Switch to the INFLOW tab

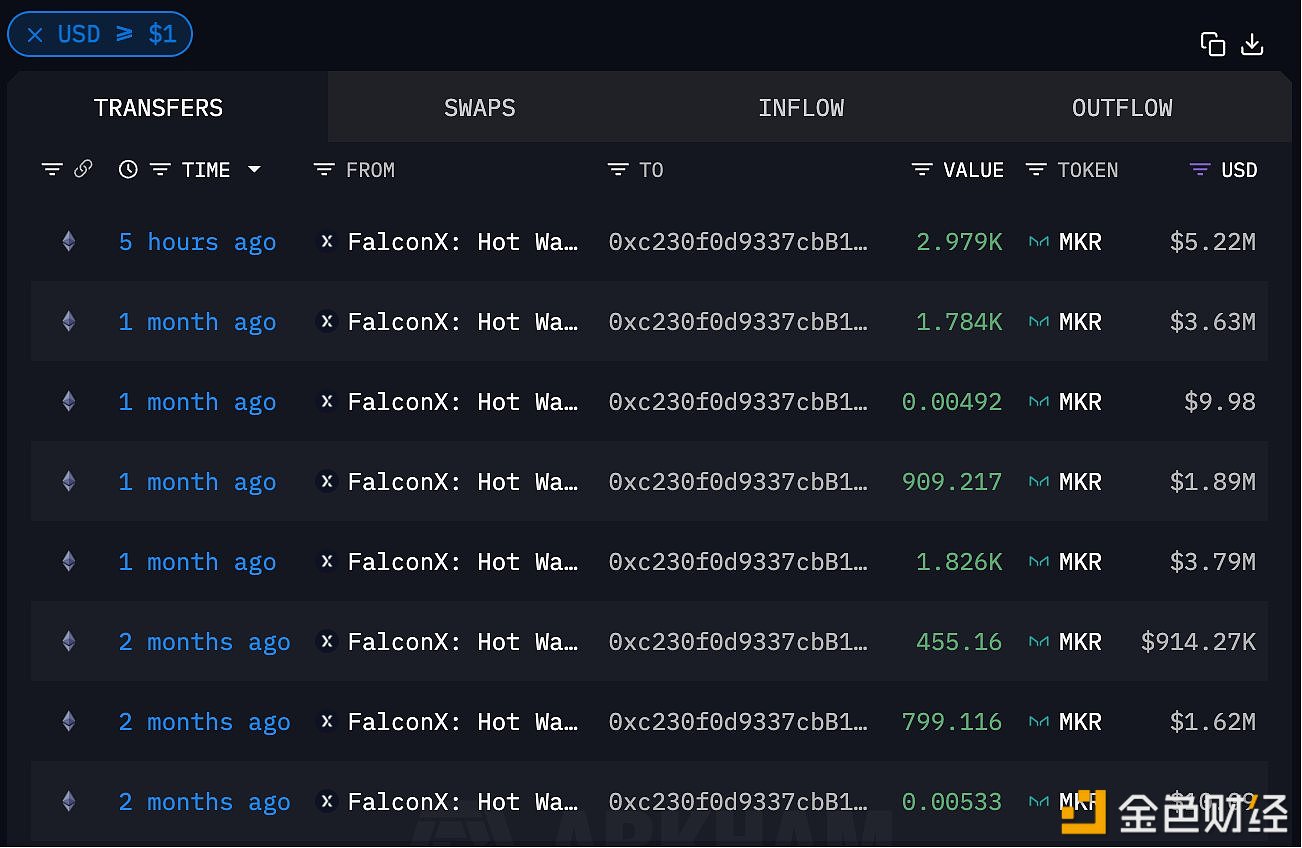(800, 108)
